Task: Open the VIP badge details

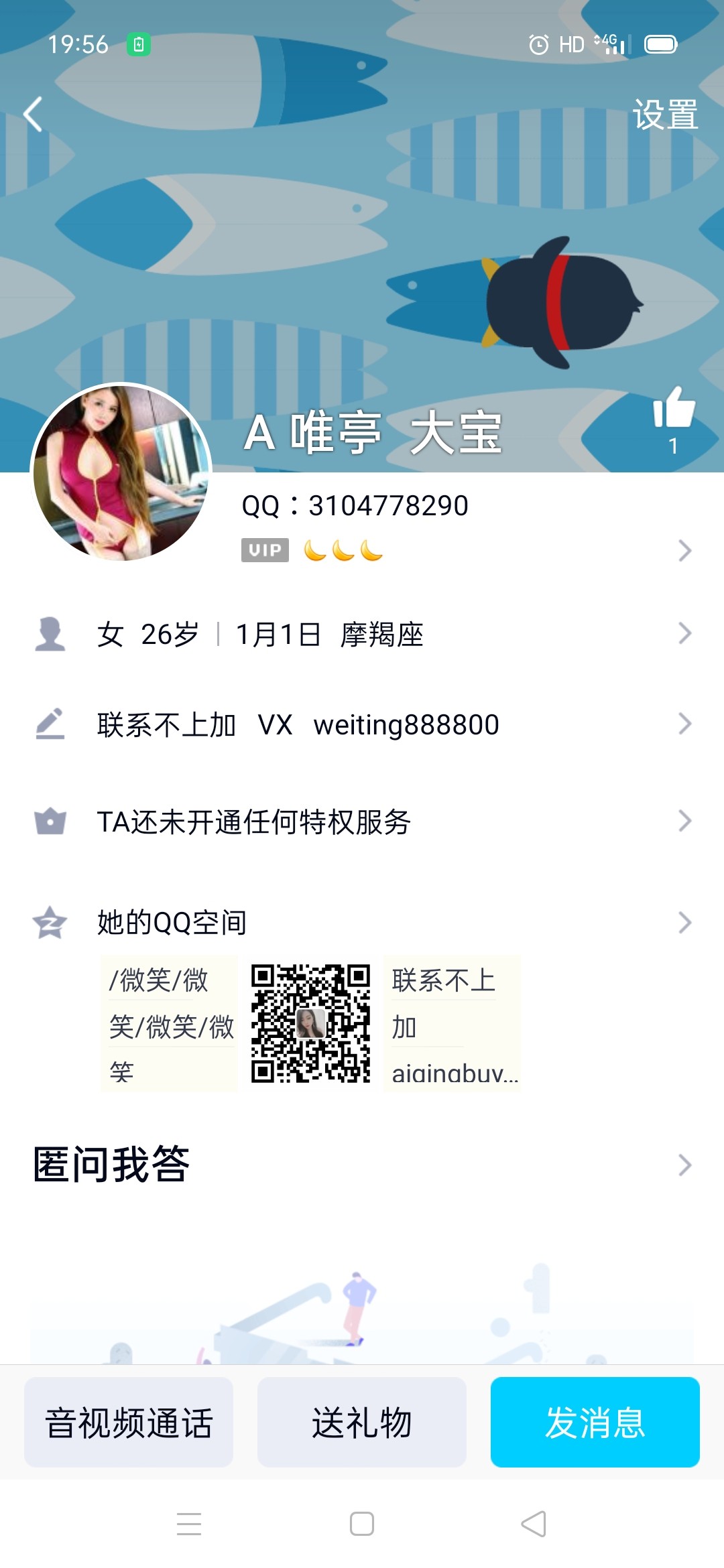Action: pyautogui.click(x=264, y=549)
